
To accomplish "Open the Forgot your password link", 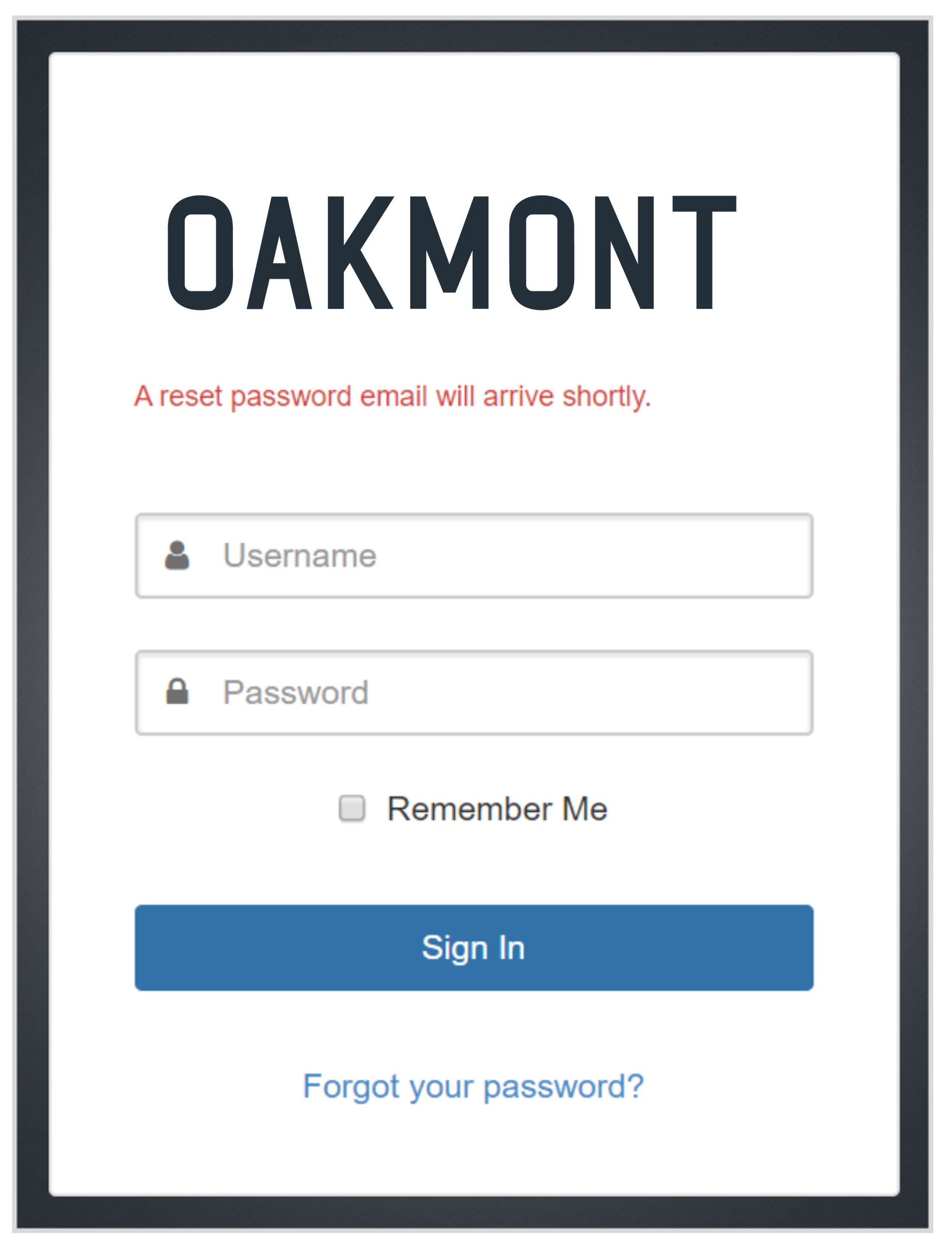I will [x=473, y=1087].
